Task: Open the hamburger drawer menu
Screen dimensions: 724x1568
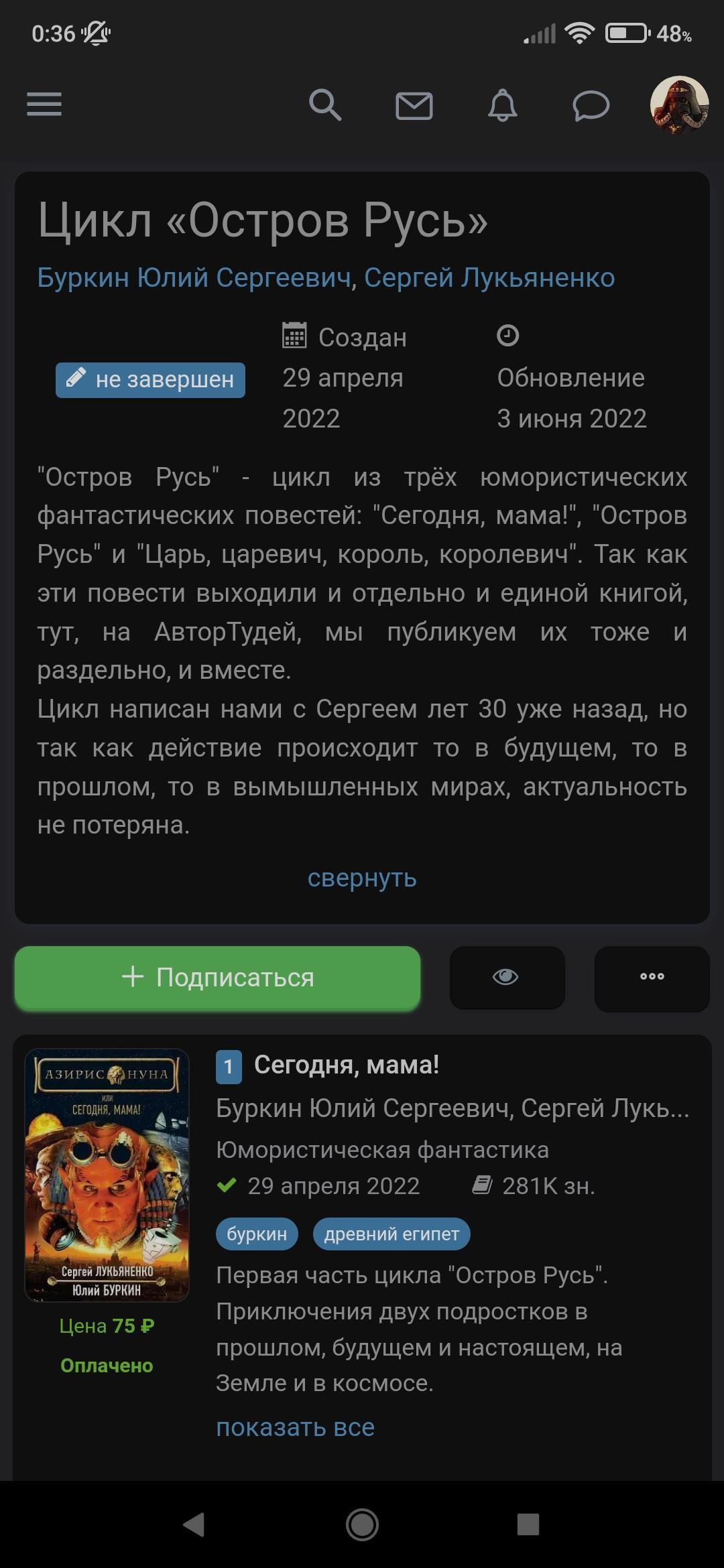Action: (x=44, y=105)
